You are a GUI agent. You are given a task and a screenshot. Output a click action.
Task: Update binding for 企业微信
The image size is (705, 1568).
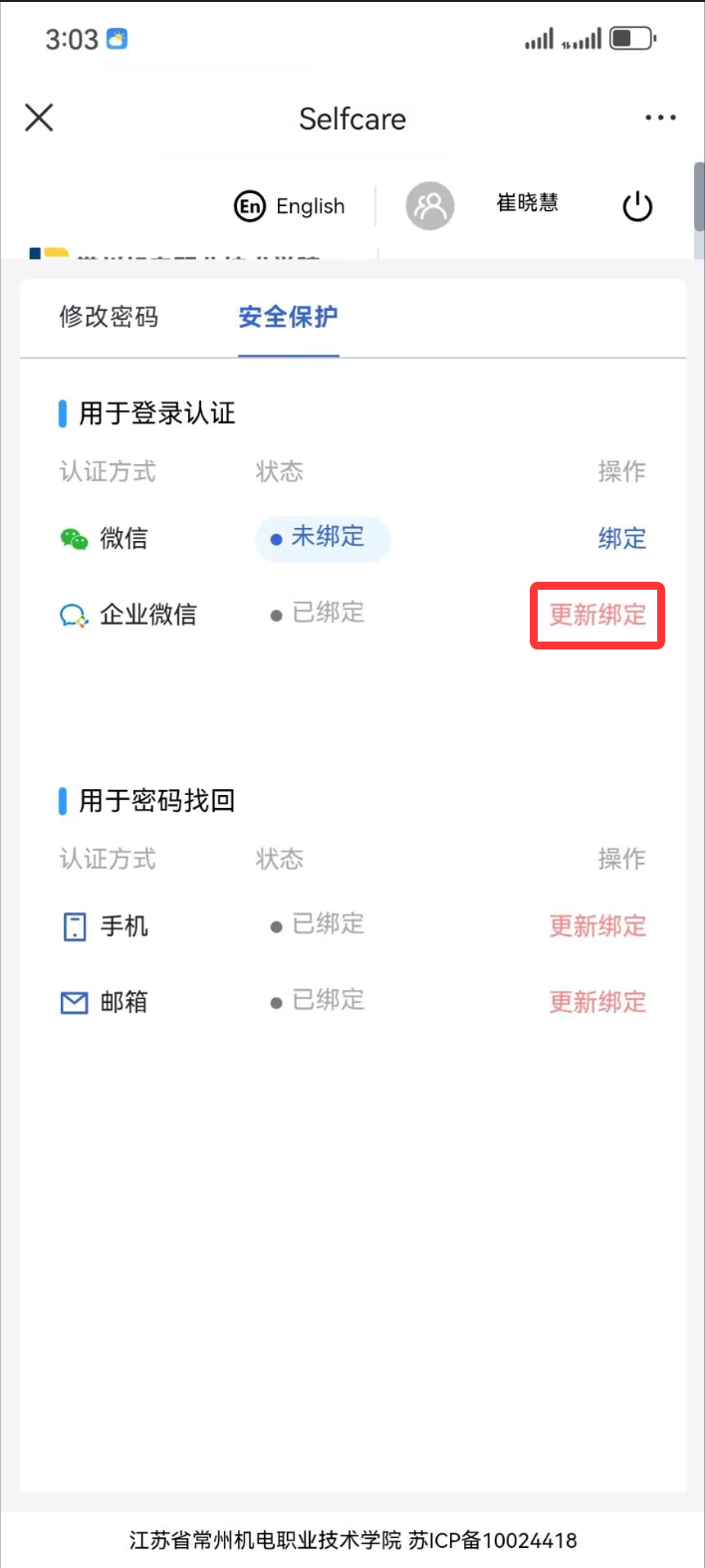click(x=597, y=615)
